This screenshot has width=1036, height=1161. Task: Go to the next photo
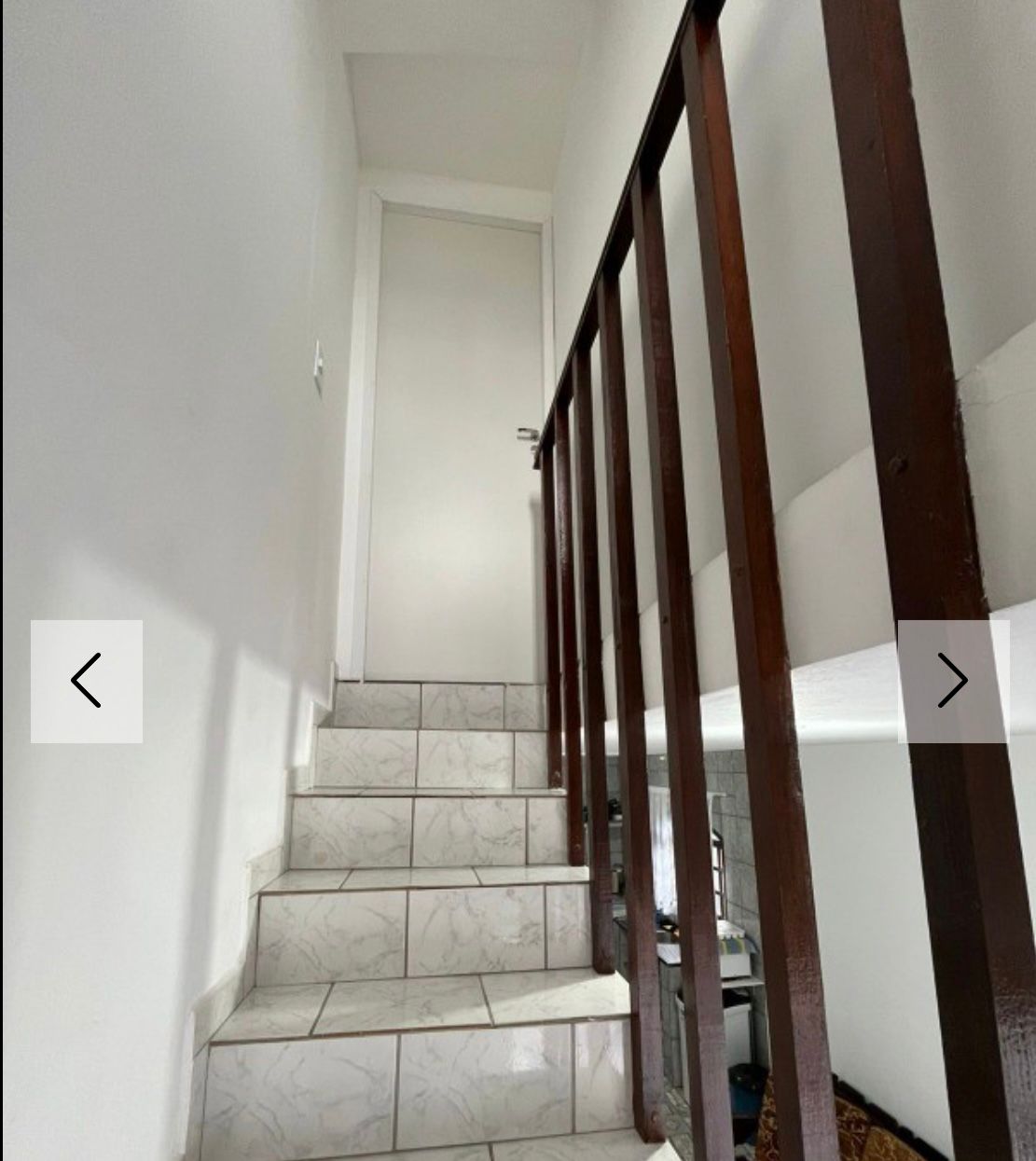[952, 681]
